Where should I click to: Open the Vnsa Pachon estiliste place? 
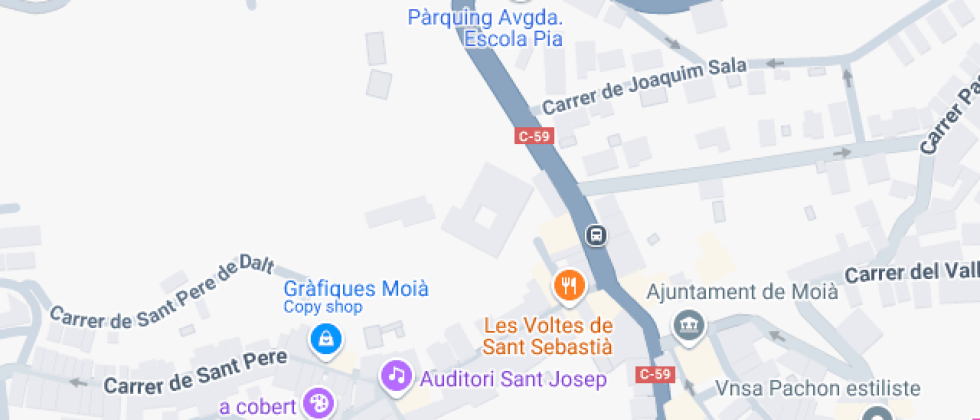pos(878,412)
